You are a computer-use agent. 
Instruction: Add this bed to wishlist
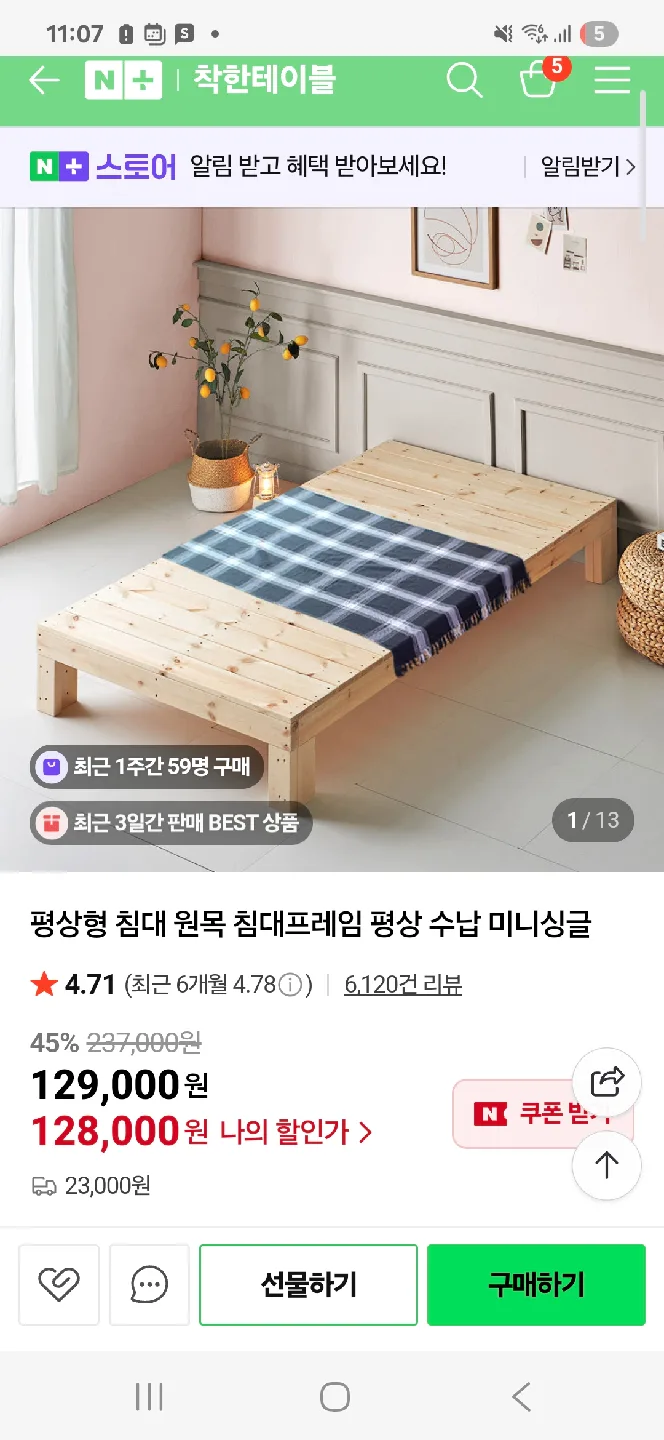[58, 1284]
